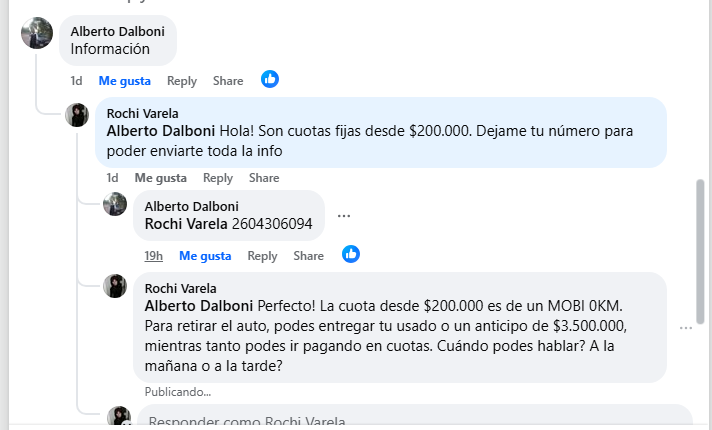
Task: Reply to the 2604306094 comment
Action: [x=262, y=256]
